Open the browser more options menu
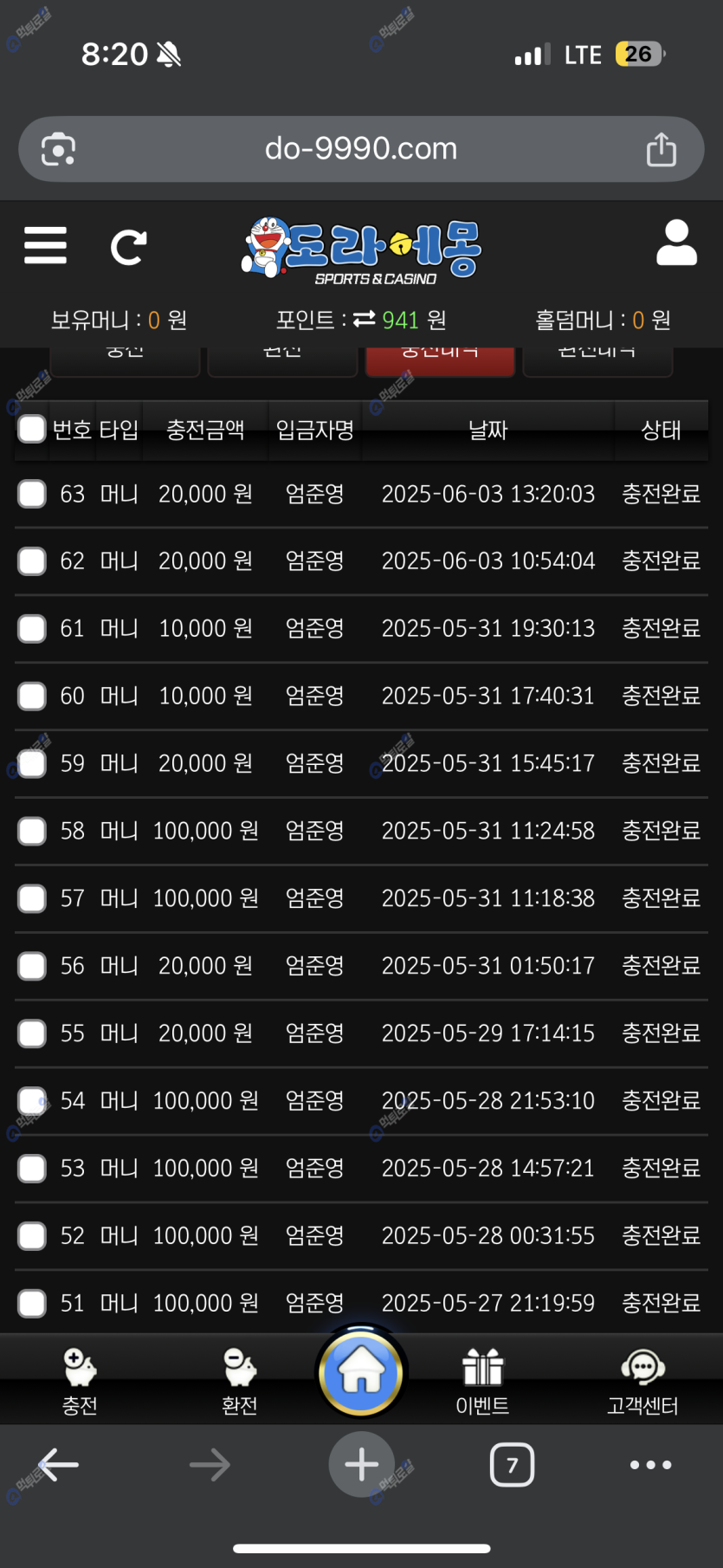This screenshot has width=723, height=1568. 650,1465
